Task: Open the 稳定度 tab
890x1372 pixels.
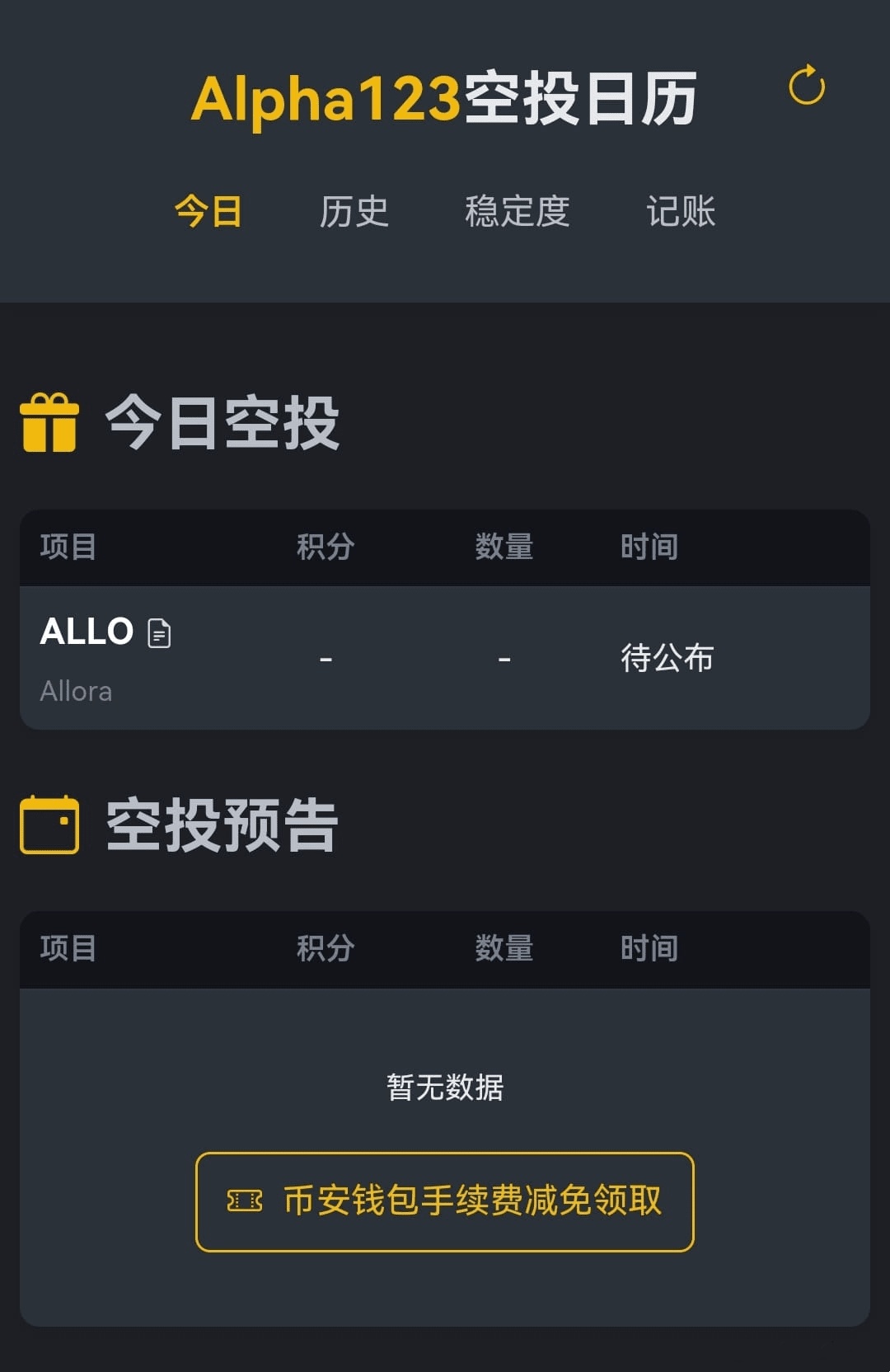Action: 517,211
